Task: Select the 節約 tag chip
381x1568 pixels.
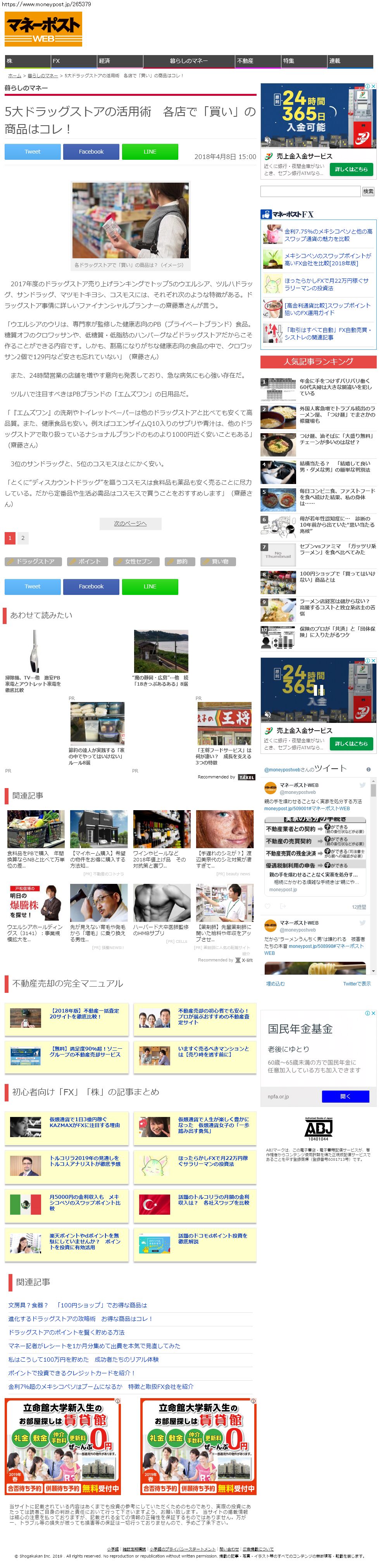Action: (x=179, y=561)
